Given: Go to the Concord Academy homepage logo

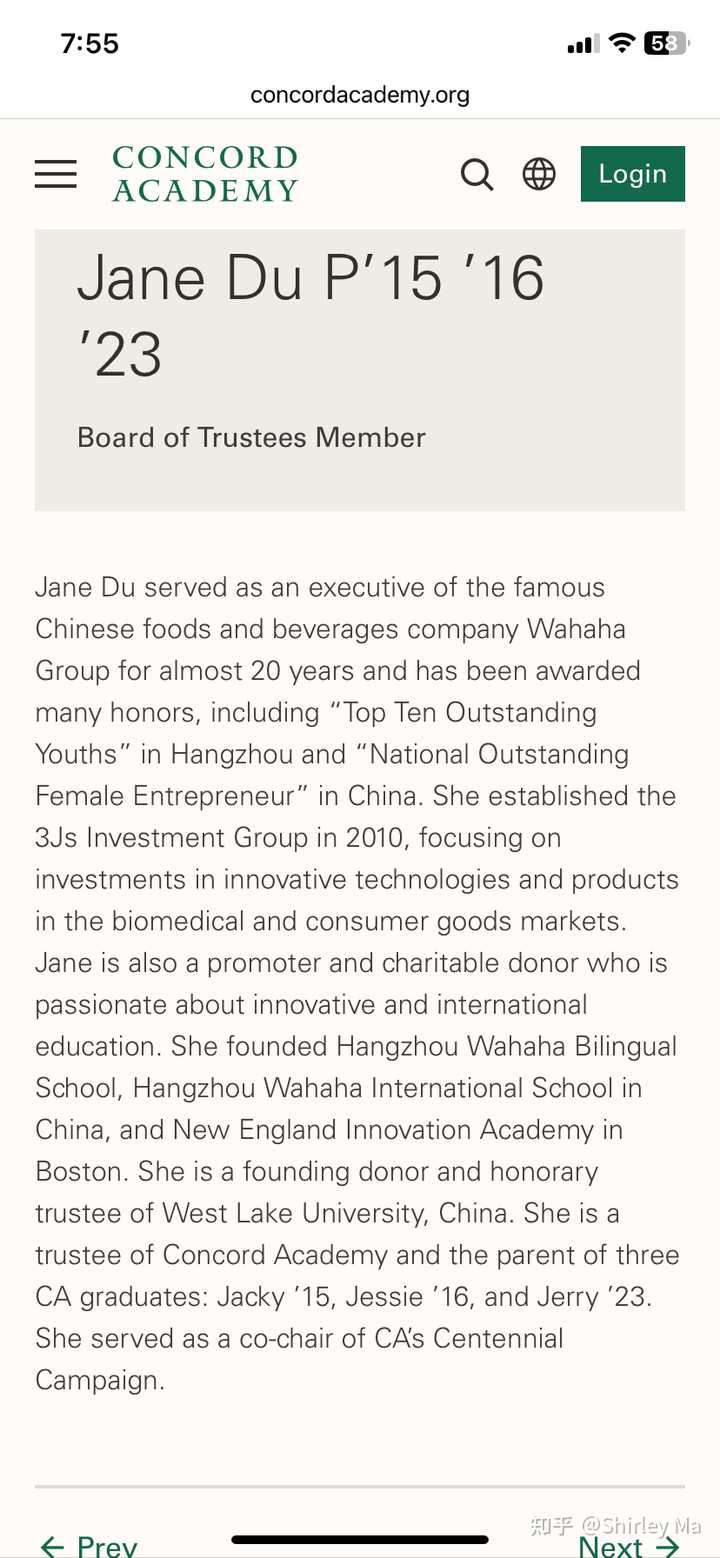Looking at the screenshot, I should [x=206, y=174].
